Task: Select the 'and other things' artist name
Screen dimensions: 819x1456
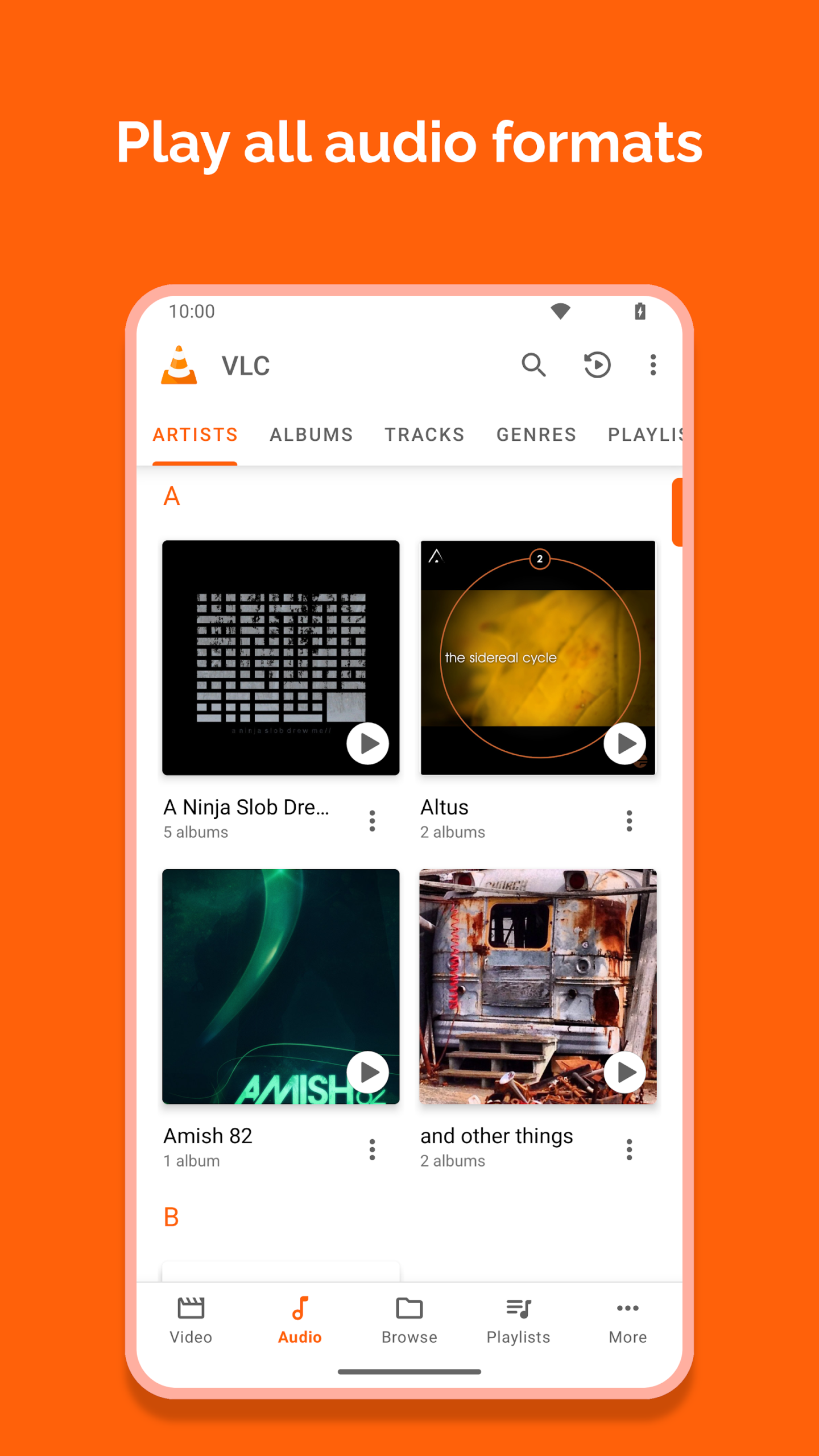Action: point(497,1136)
